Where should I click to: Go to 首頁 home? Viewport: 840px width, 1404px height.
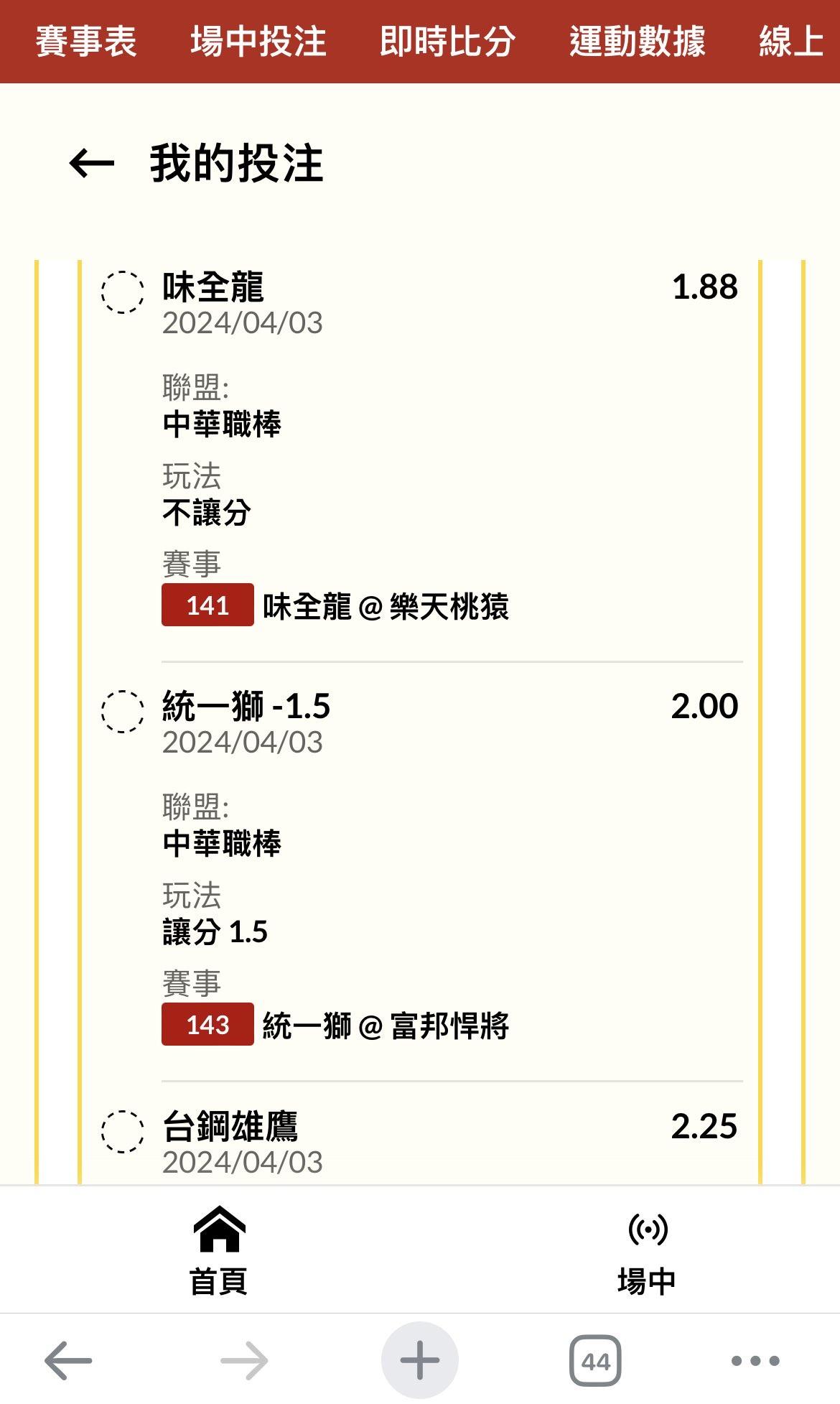tap(219, 1250)
